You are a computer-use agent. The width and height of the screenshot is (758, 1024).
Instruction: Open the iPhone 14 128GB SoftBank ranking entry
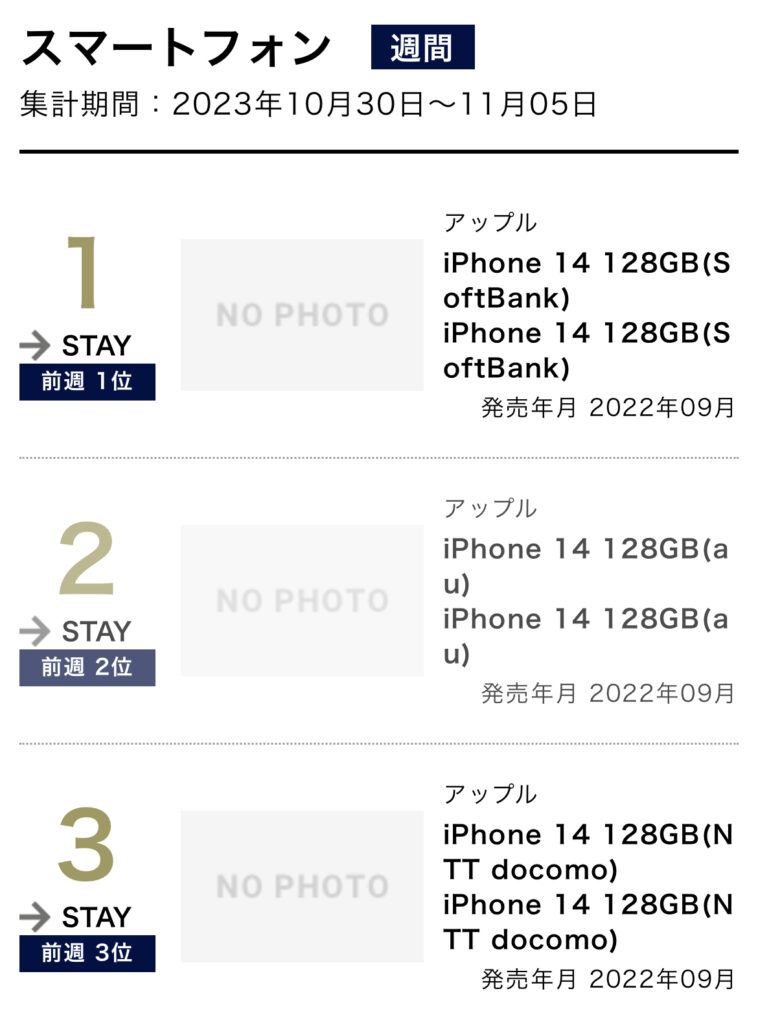(x=587, y=281)
